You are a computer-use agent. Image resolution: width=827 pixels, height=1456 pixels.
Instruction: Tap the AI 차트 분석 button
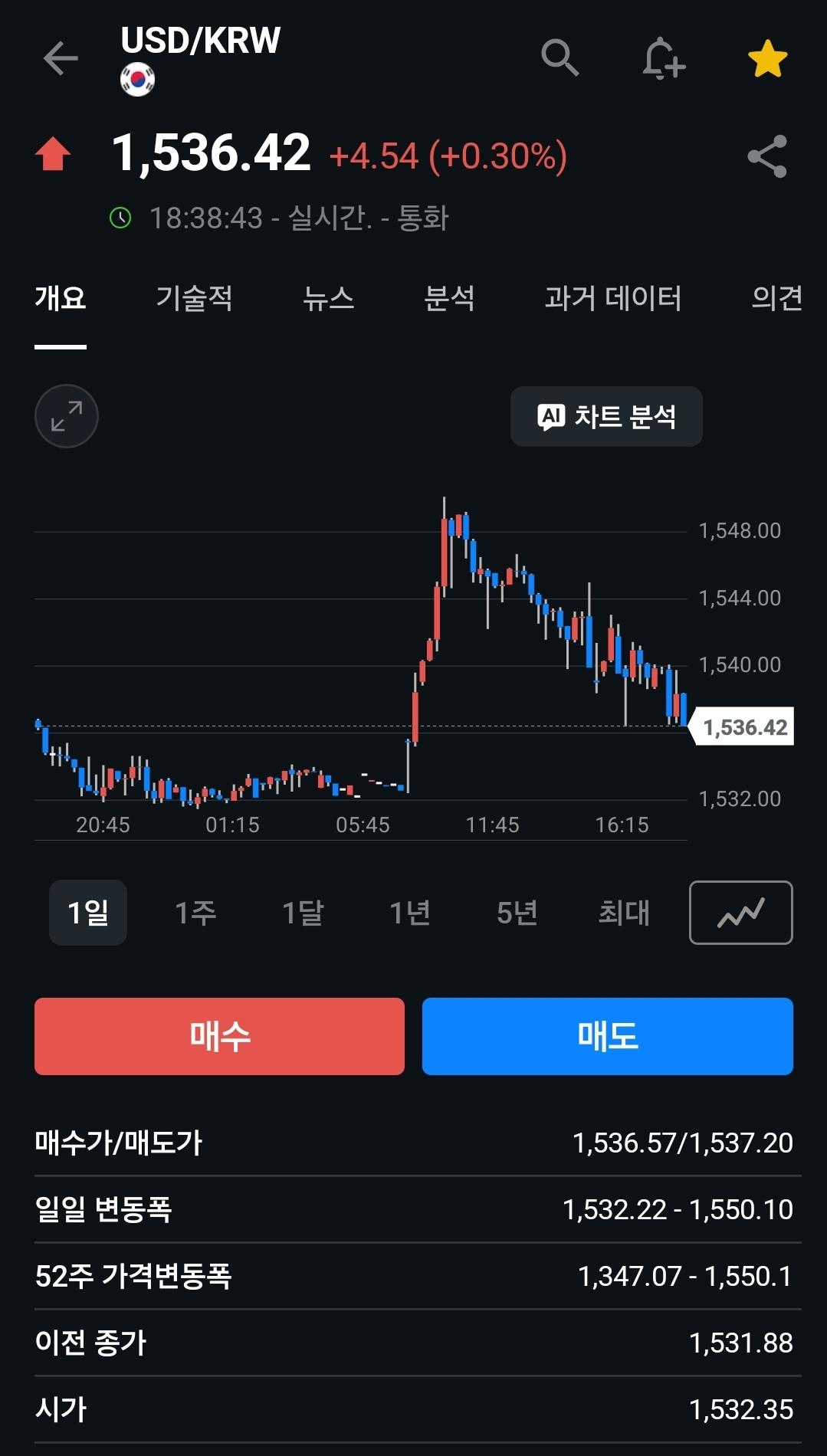[x=606, y=416]
